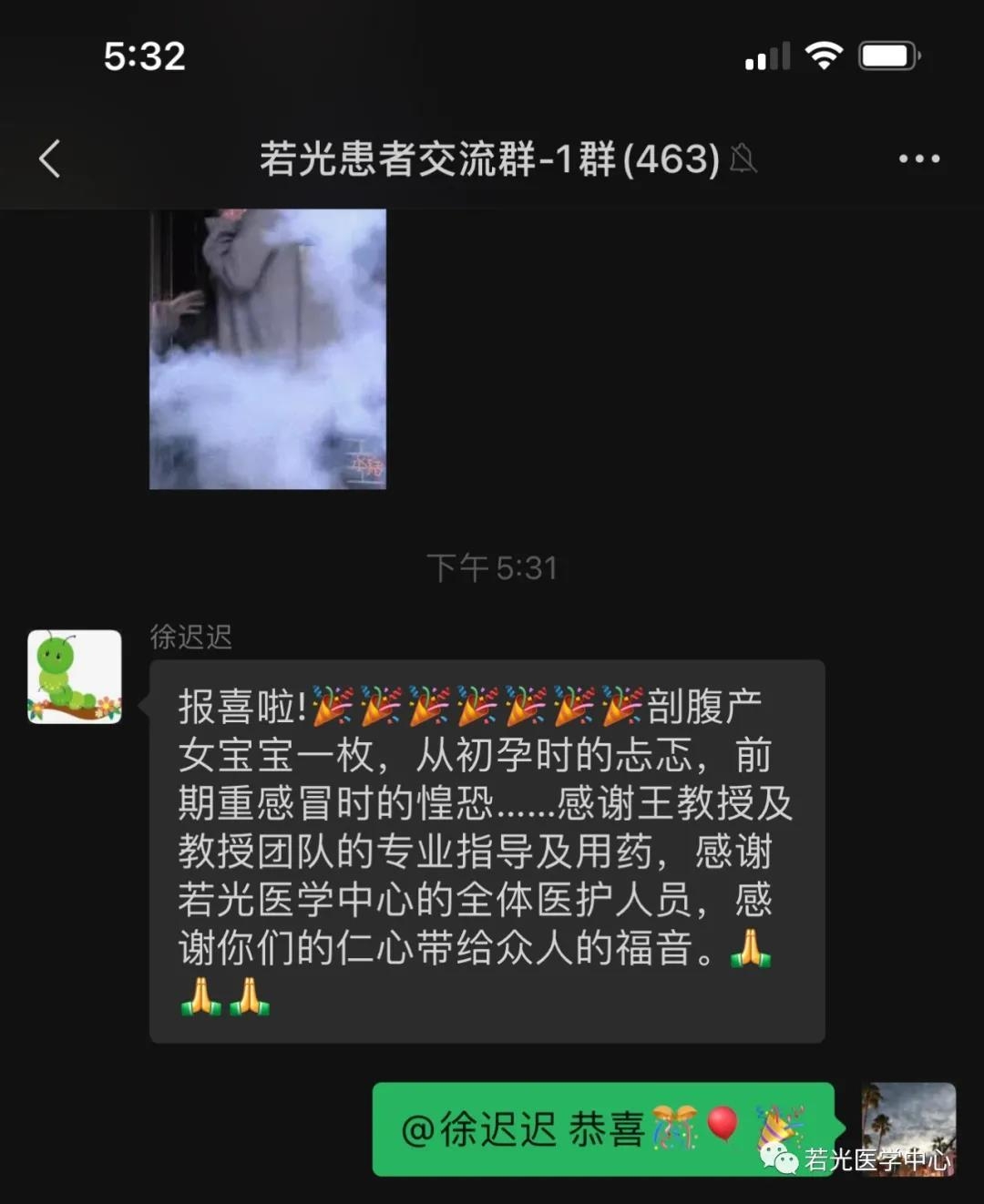The image size is (984, 1204).
Task: Open 徐迟迟's caterpillar avatar profile
Action: click(75, 677)
